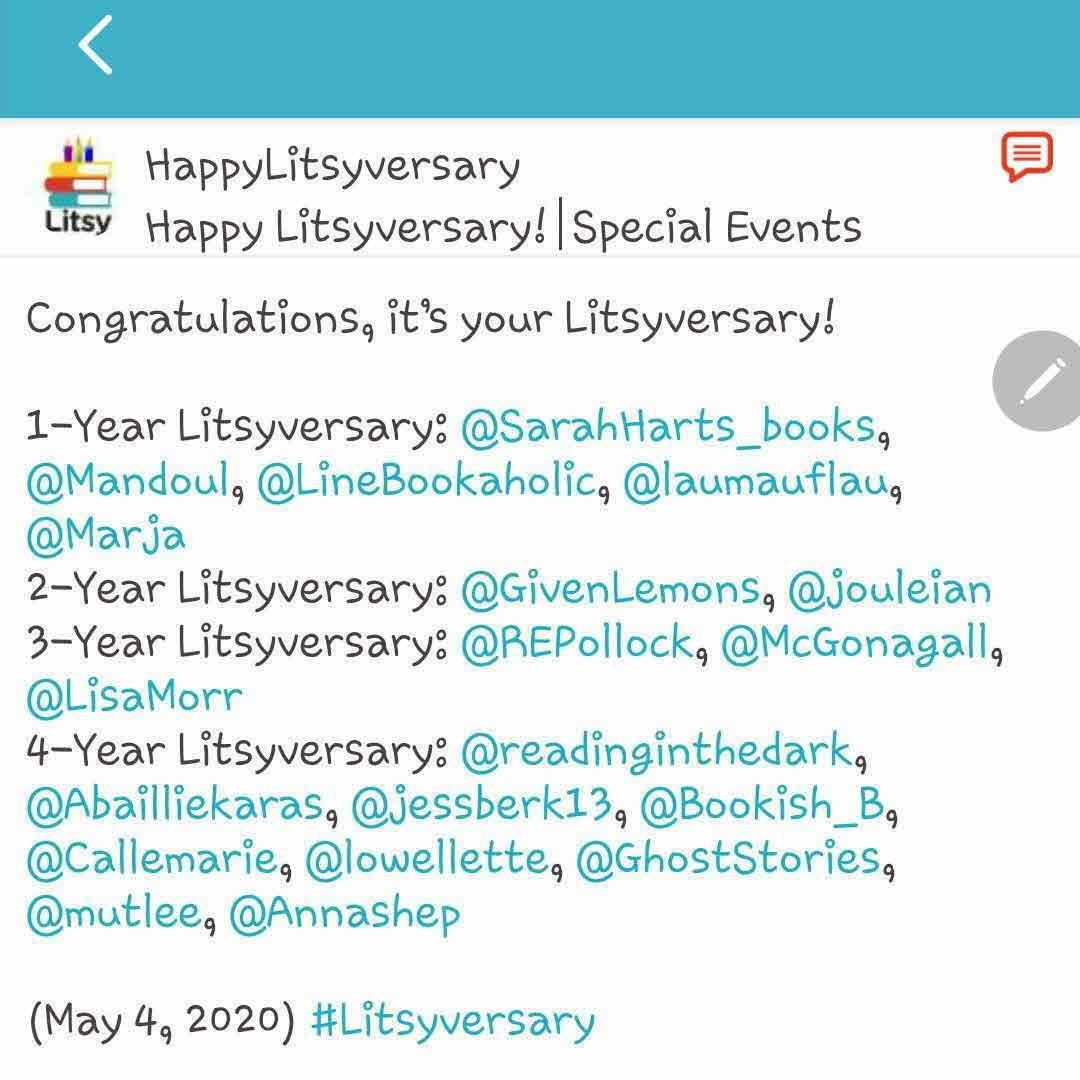Visit @Marja's profile

pos(106,536)
